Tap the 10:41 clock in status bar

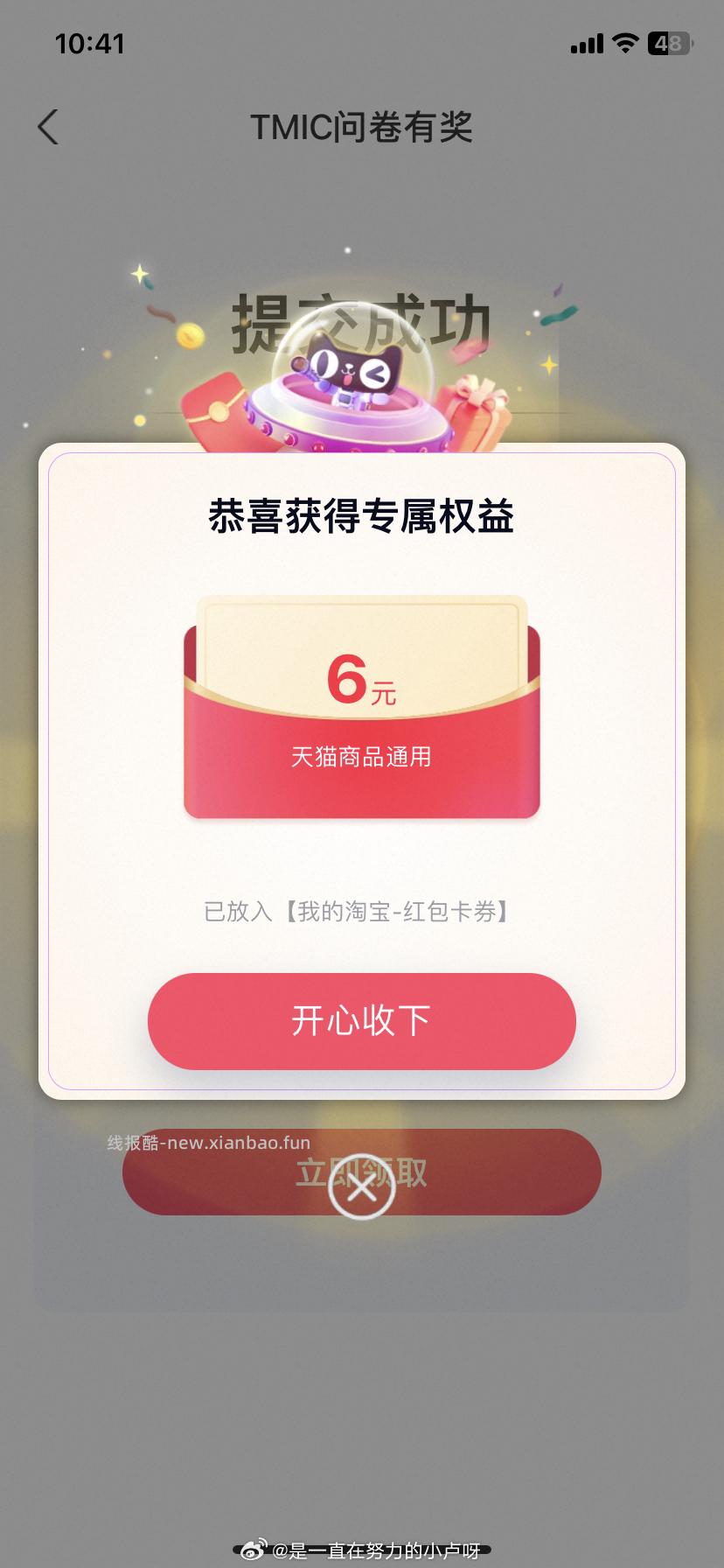[x=89, y=42]
